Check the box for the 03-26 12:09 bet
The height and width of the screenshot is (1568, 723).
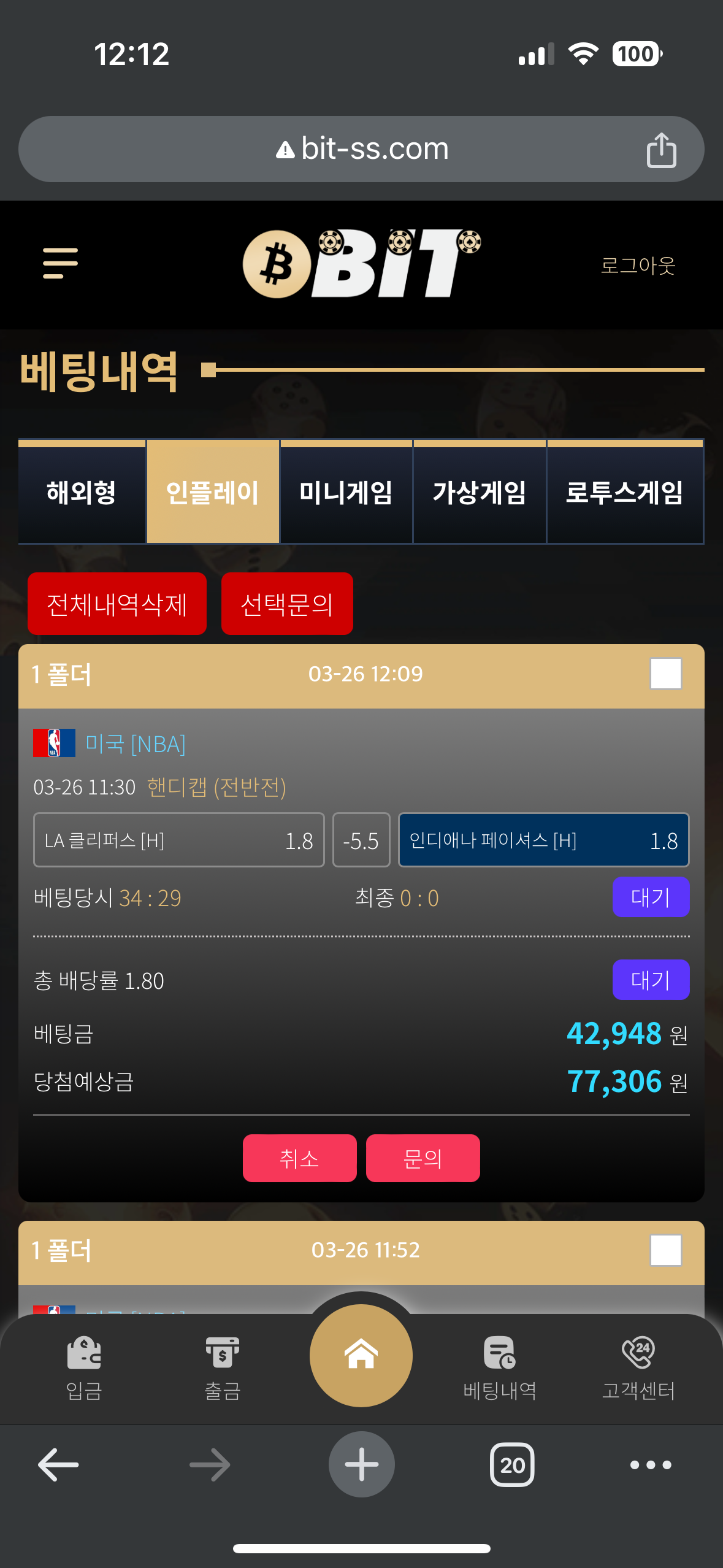tap(666, 674)
